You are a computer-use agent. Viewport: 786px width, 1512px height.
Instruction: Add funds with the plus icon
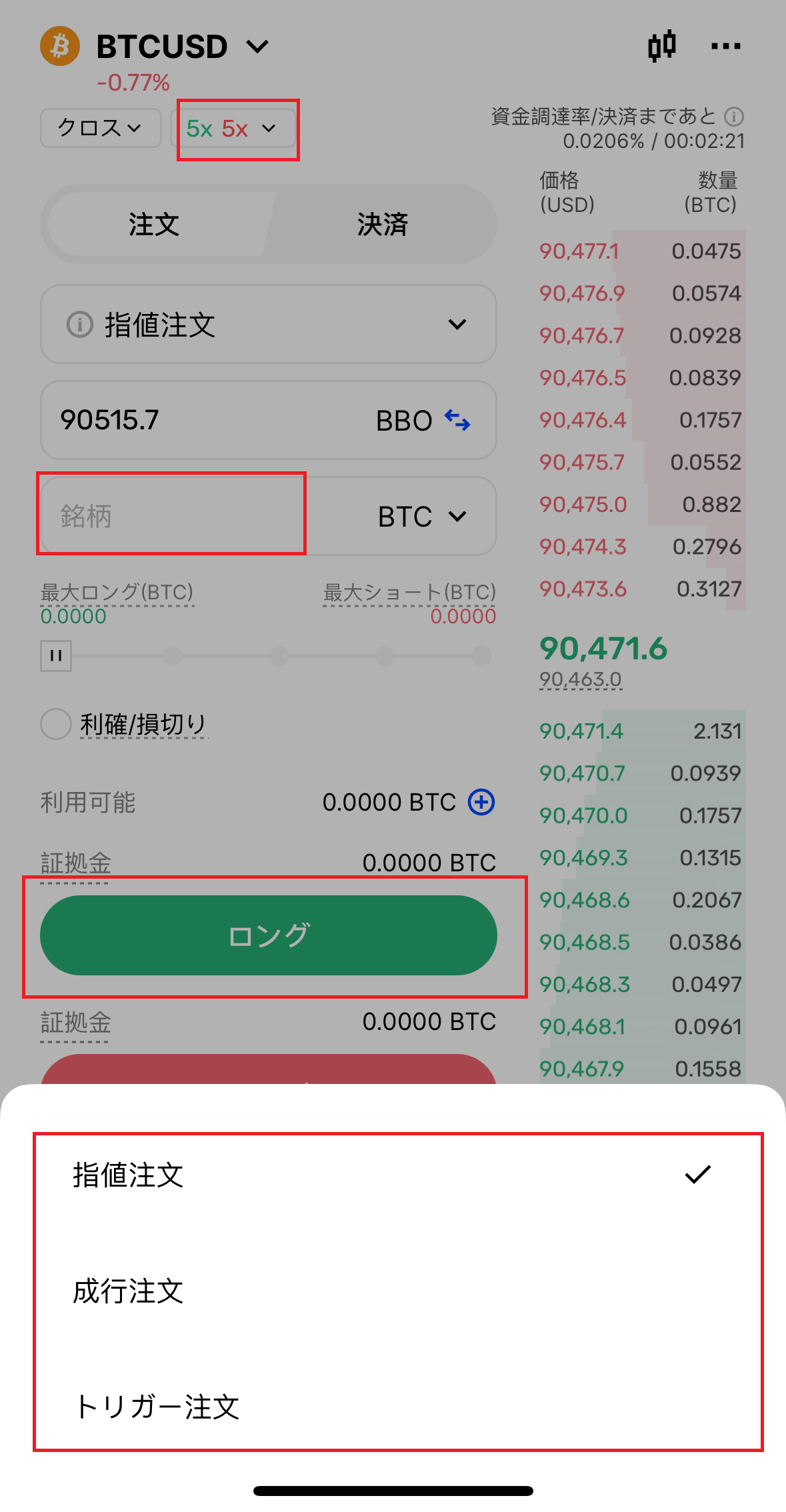[x=481, y=802]
